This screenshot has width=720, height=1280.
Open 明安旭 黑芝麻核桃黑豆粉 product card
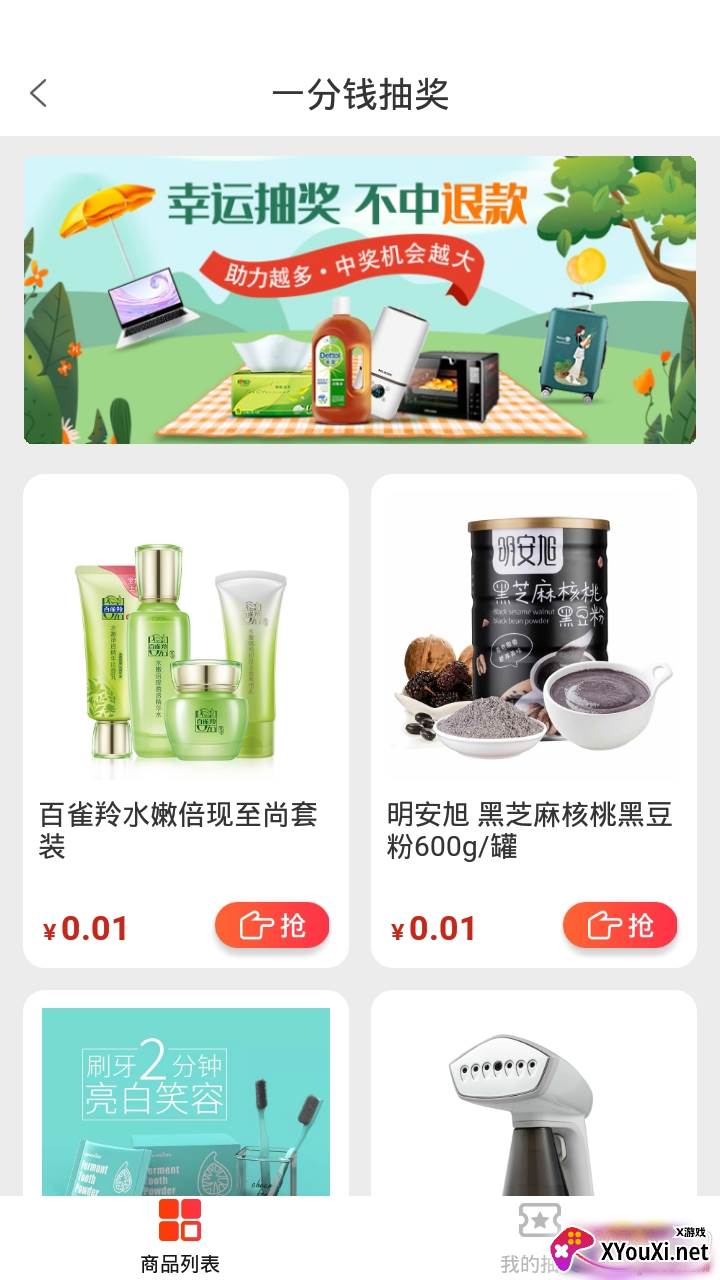tap(534, 680)
